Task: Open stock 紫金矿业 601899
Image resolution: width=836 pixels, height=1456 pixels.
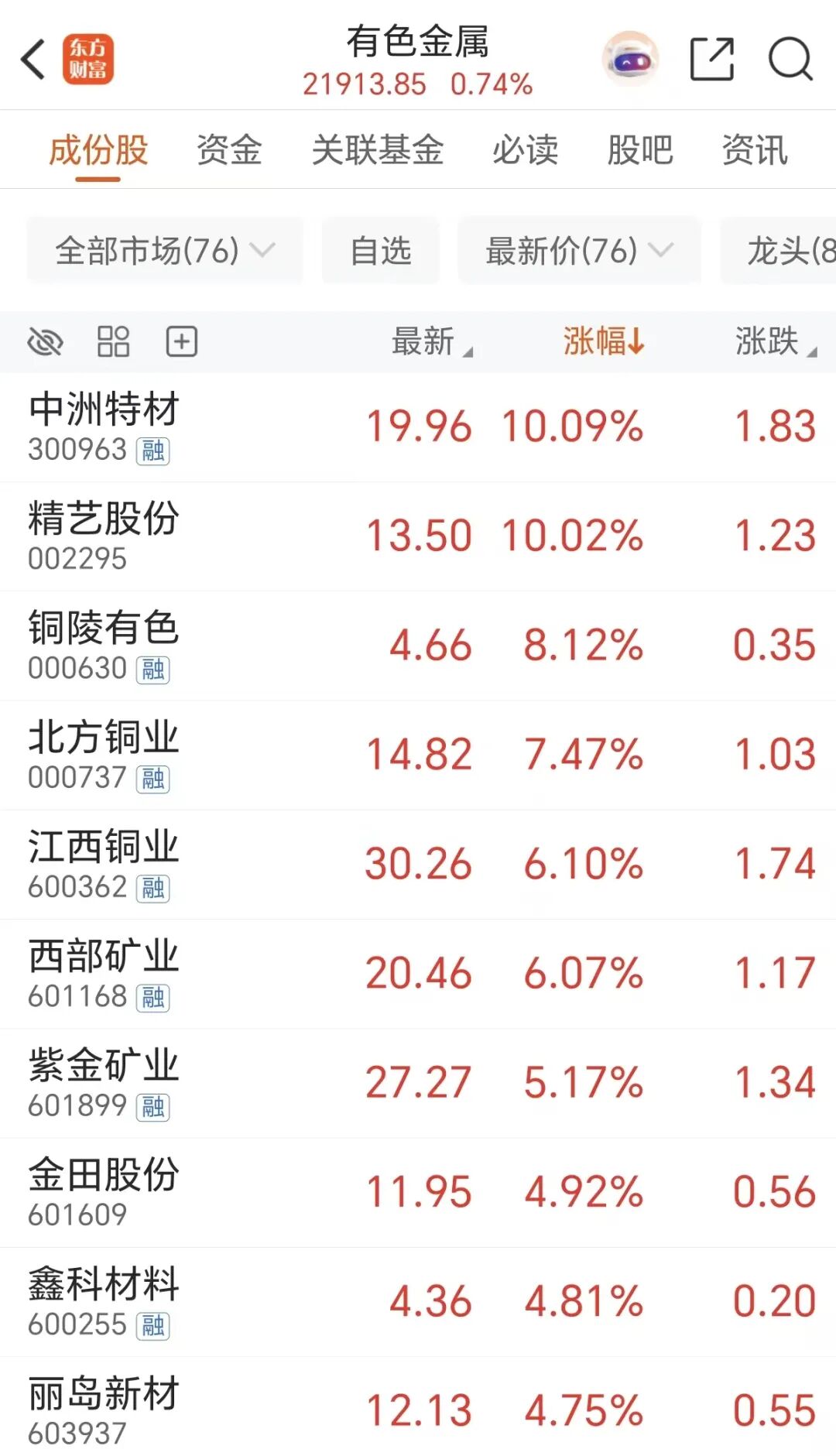Action: [x=418, y=1083]
